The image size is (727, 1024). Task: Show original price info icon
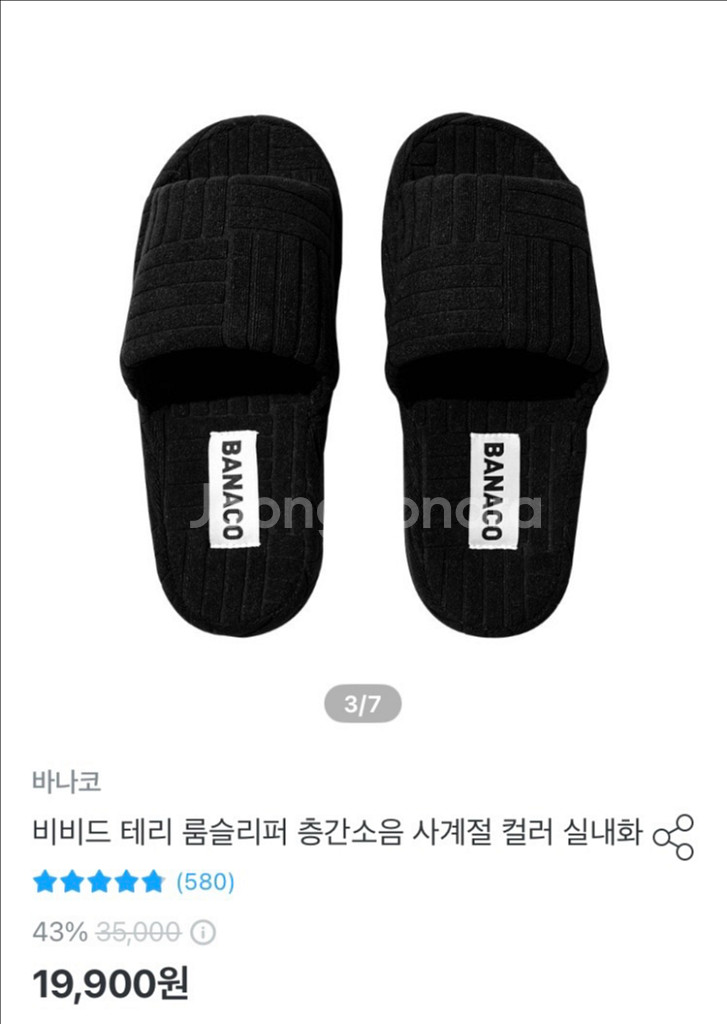(203, 933)
